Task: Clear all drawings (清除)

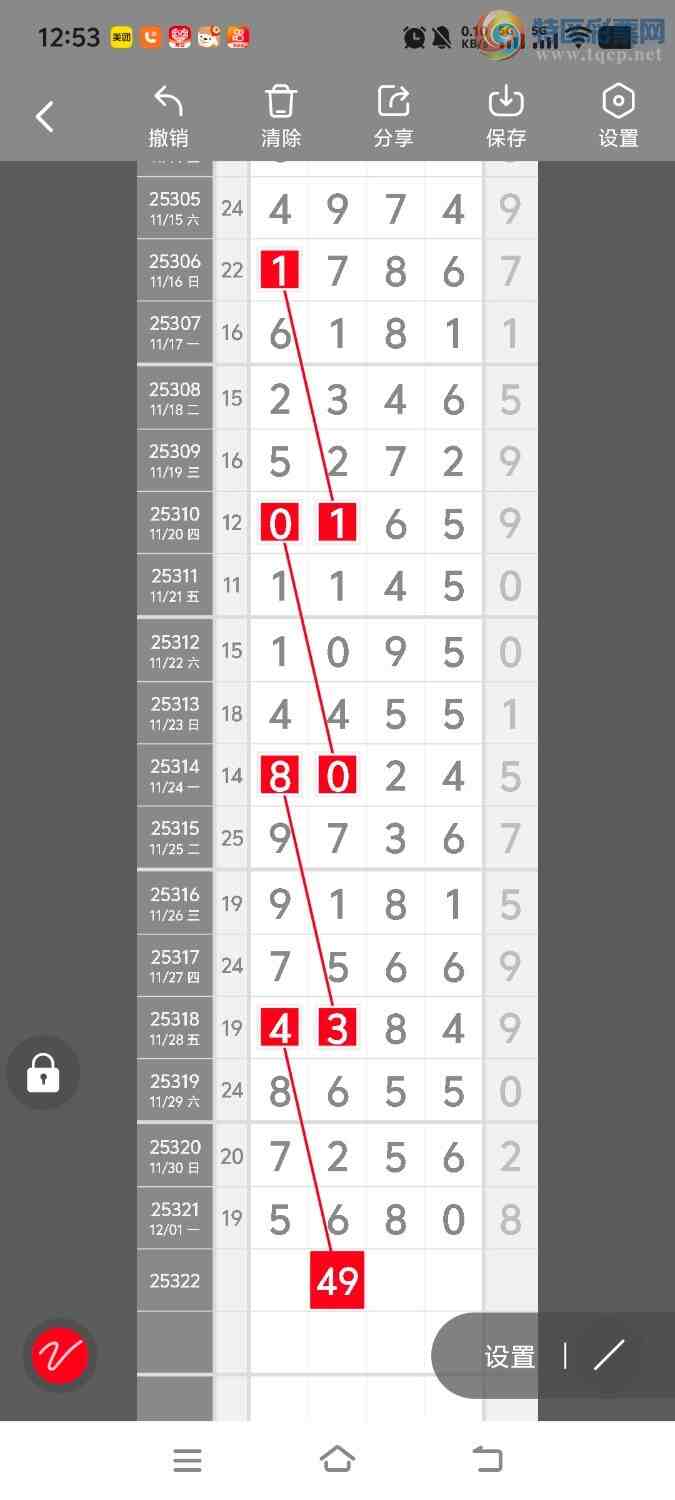Action: pos(281,117)
